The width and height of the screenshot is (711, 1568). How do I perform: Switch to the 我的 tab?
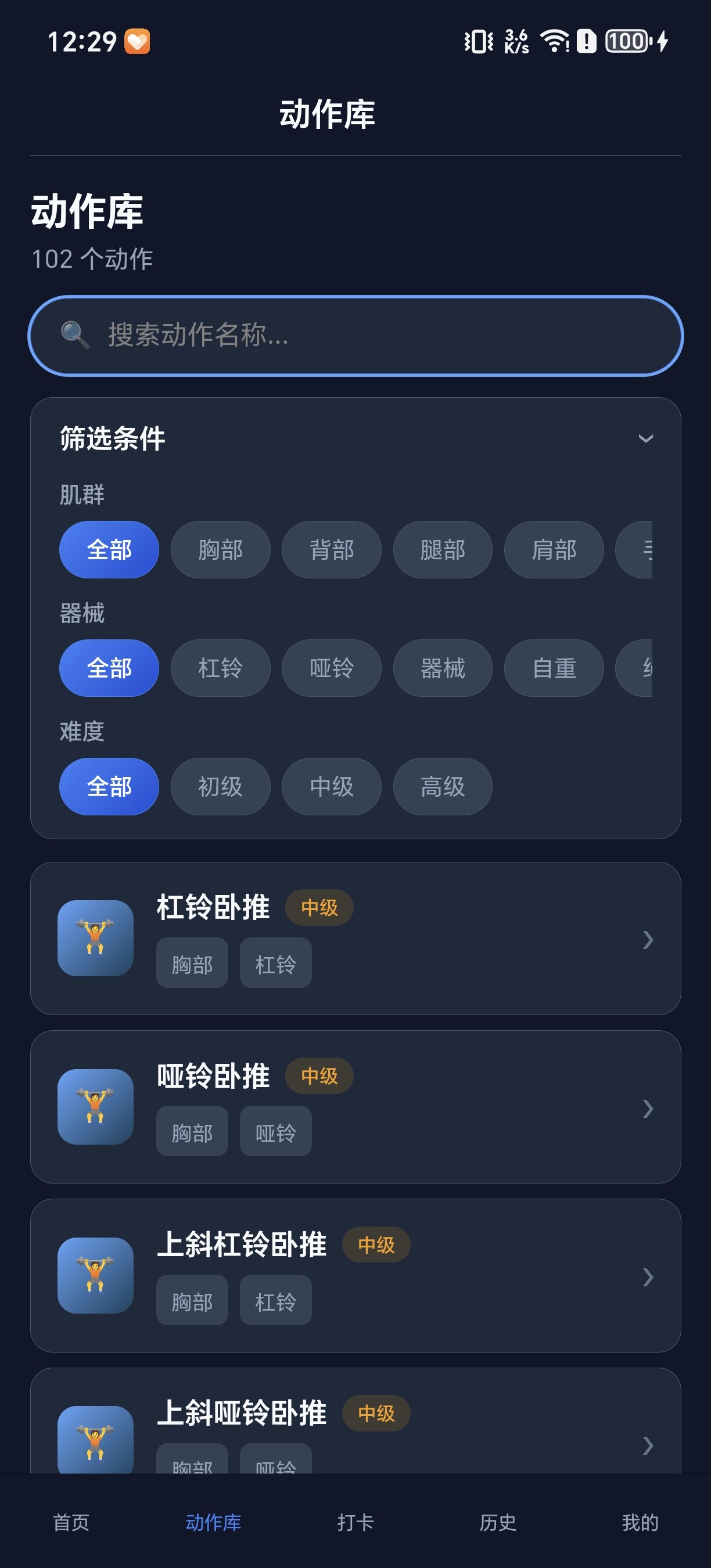(x=640, y=1522)
